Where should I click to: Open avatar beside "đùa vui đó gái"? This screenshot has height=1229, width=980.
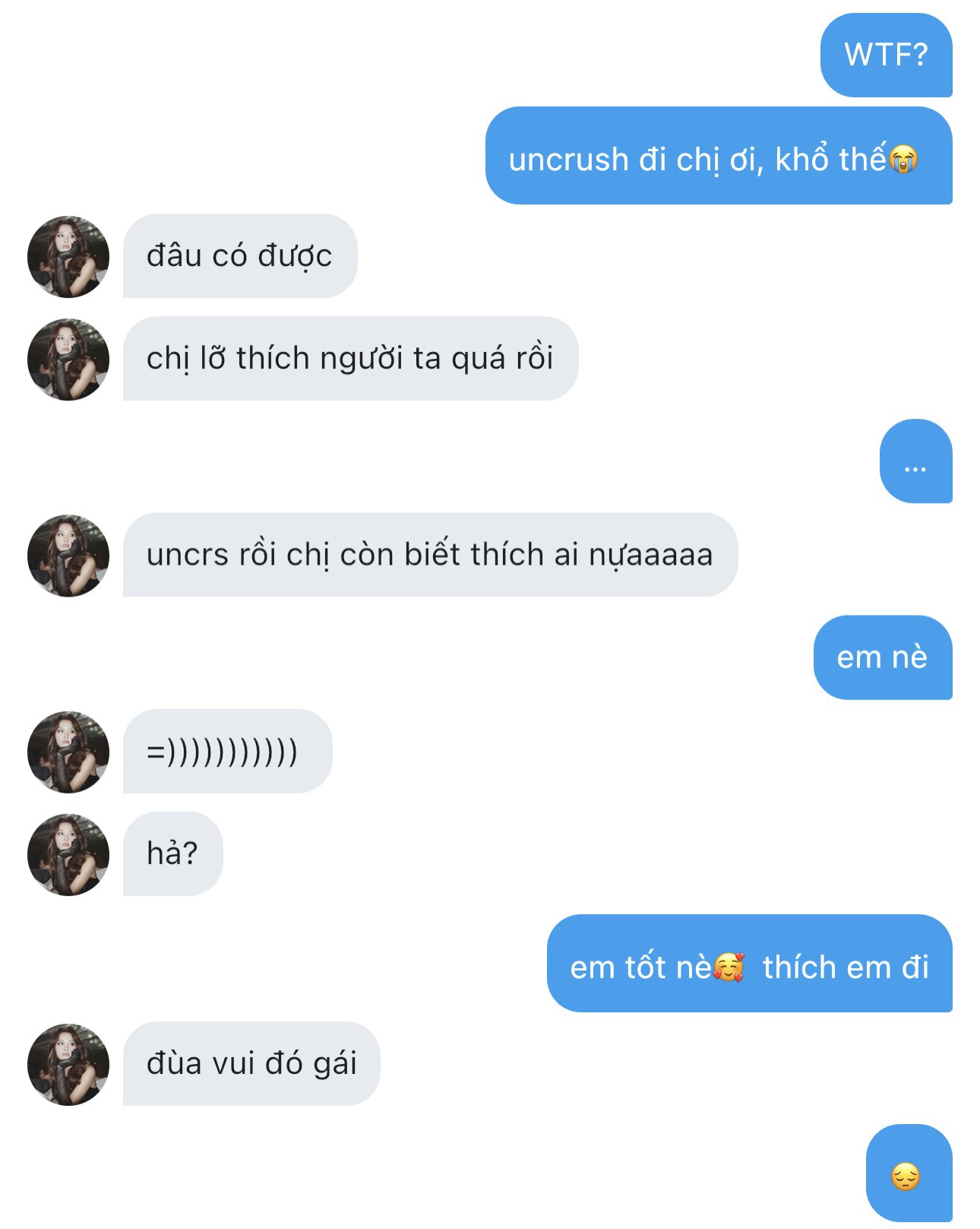pos(68,1064)
